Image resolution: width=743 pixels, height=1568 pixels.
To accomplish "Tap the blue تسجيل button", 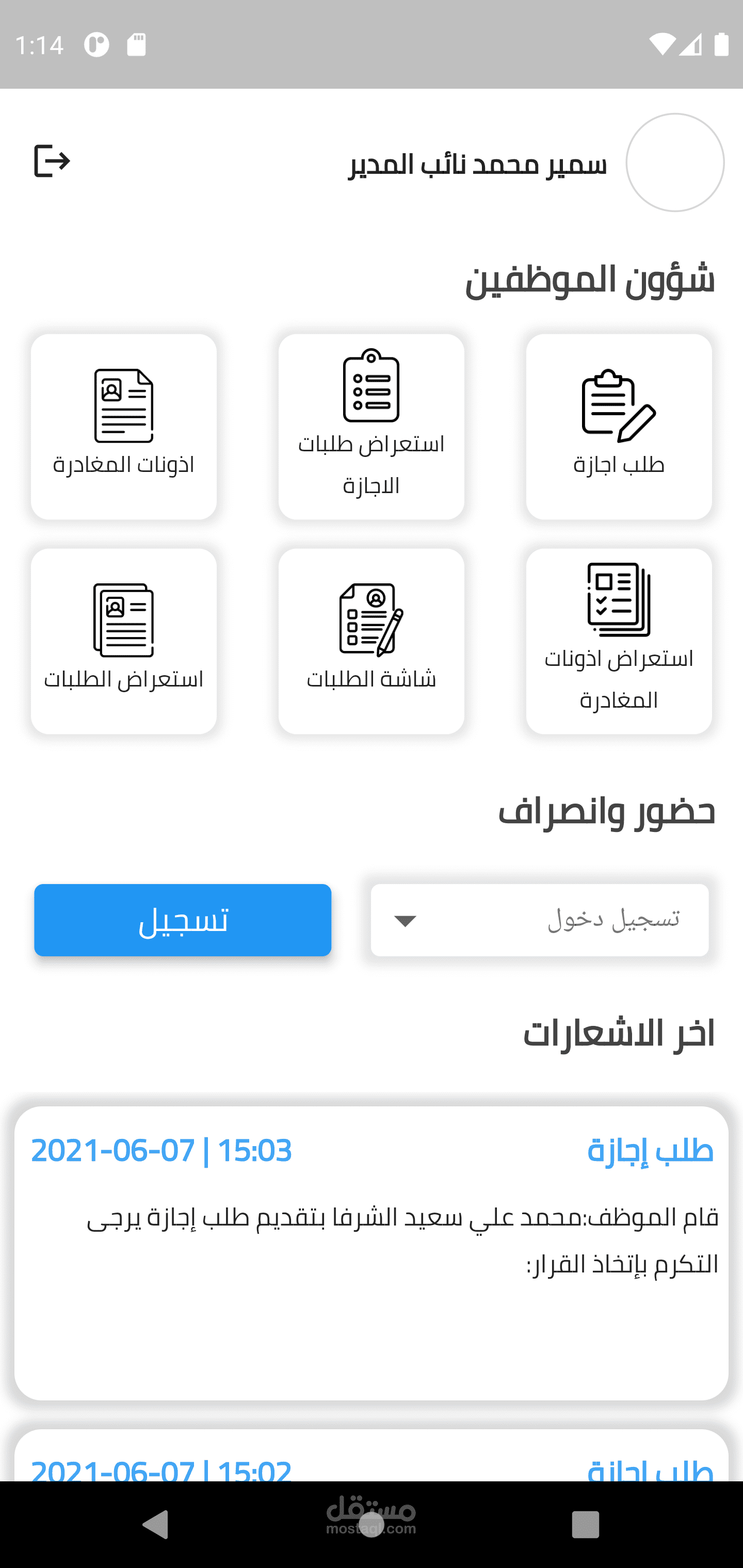I will [x=183, y=920].
